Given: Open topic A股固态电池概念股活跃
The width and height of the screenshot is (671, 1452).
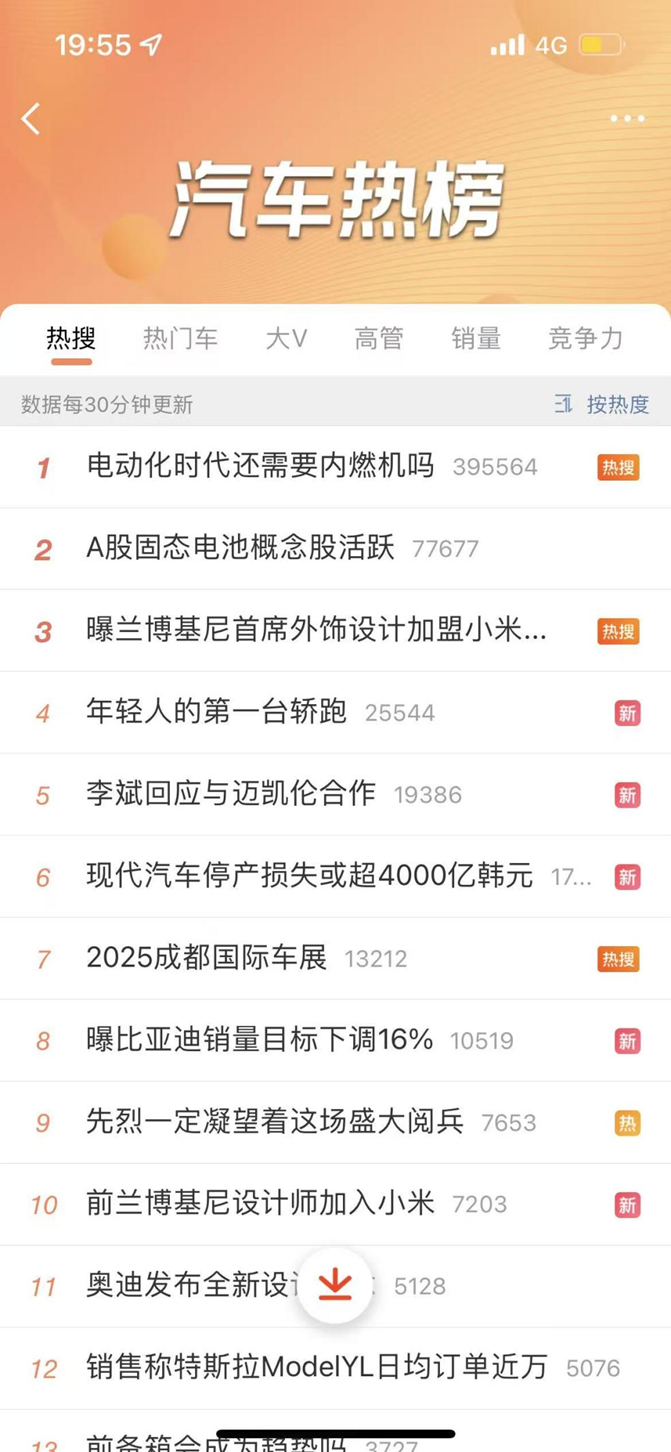Looking at the screenshot, I should pos(240,548).
